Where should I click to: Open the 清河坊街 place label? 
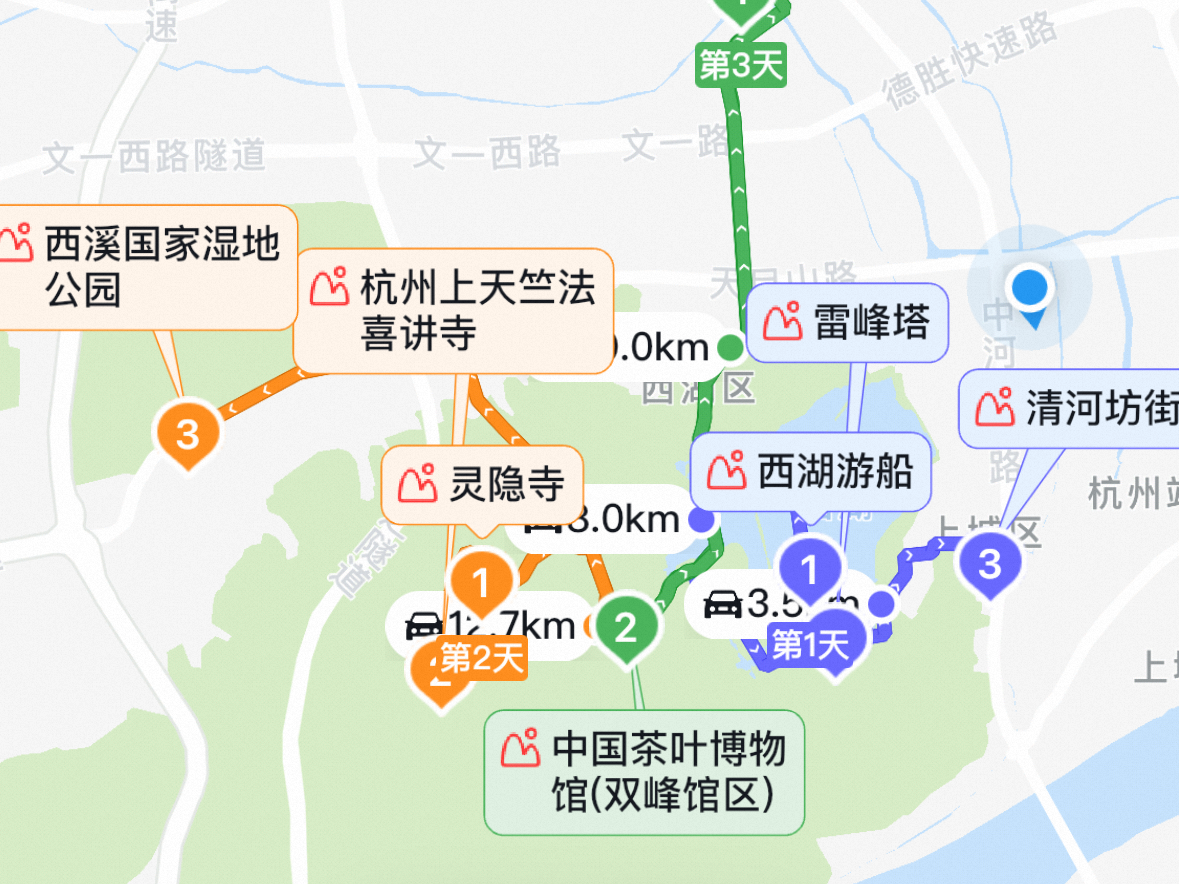tap(1070, 408)
